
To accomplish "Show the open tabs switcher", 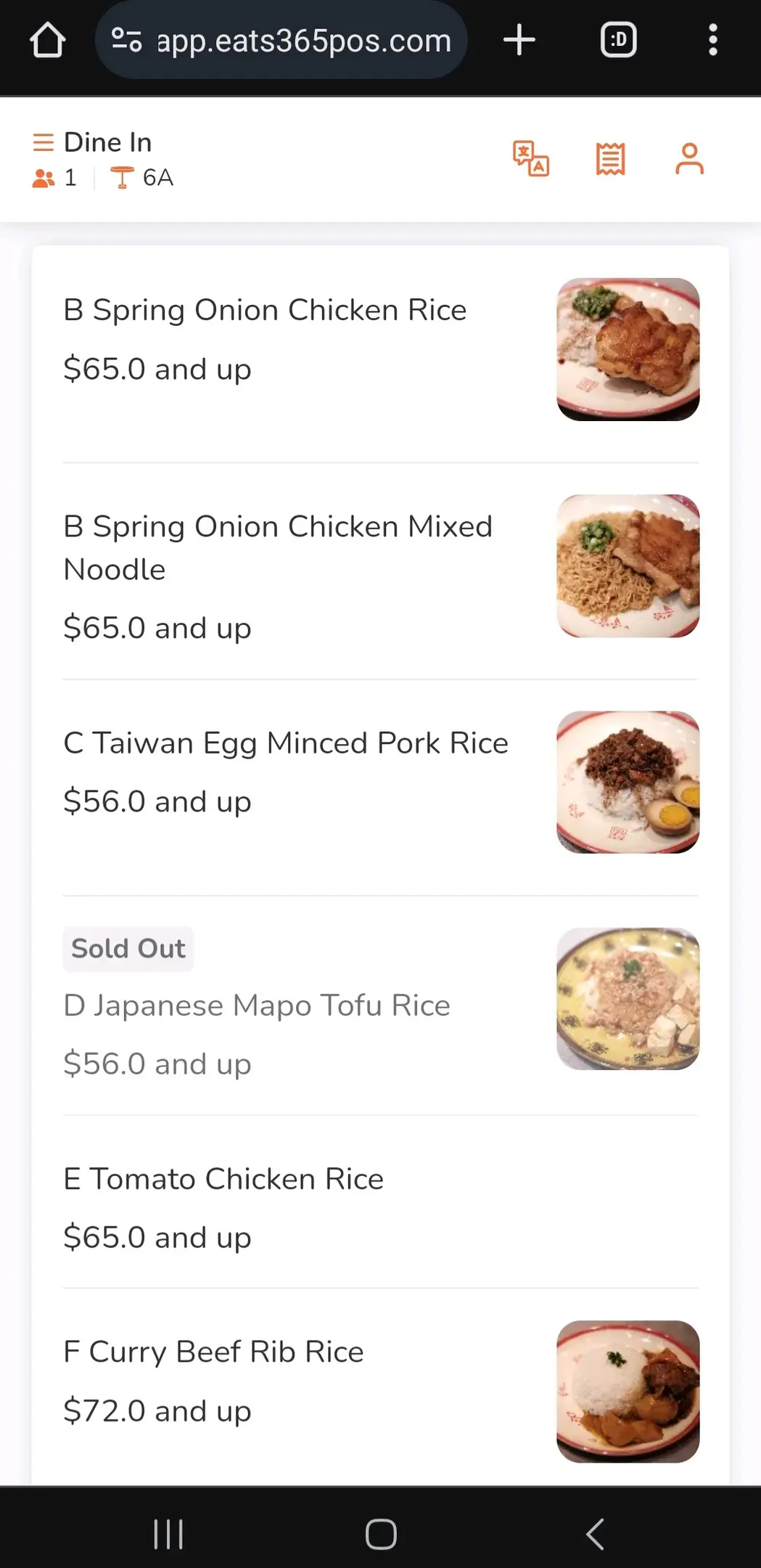I will [x=619, y=40].
